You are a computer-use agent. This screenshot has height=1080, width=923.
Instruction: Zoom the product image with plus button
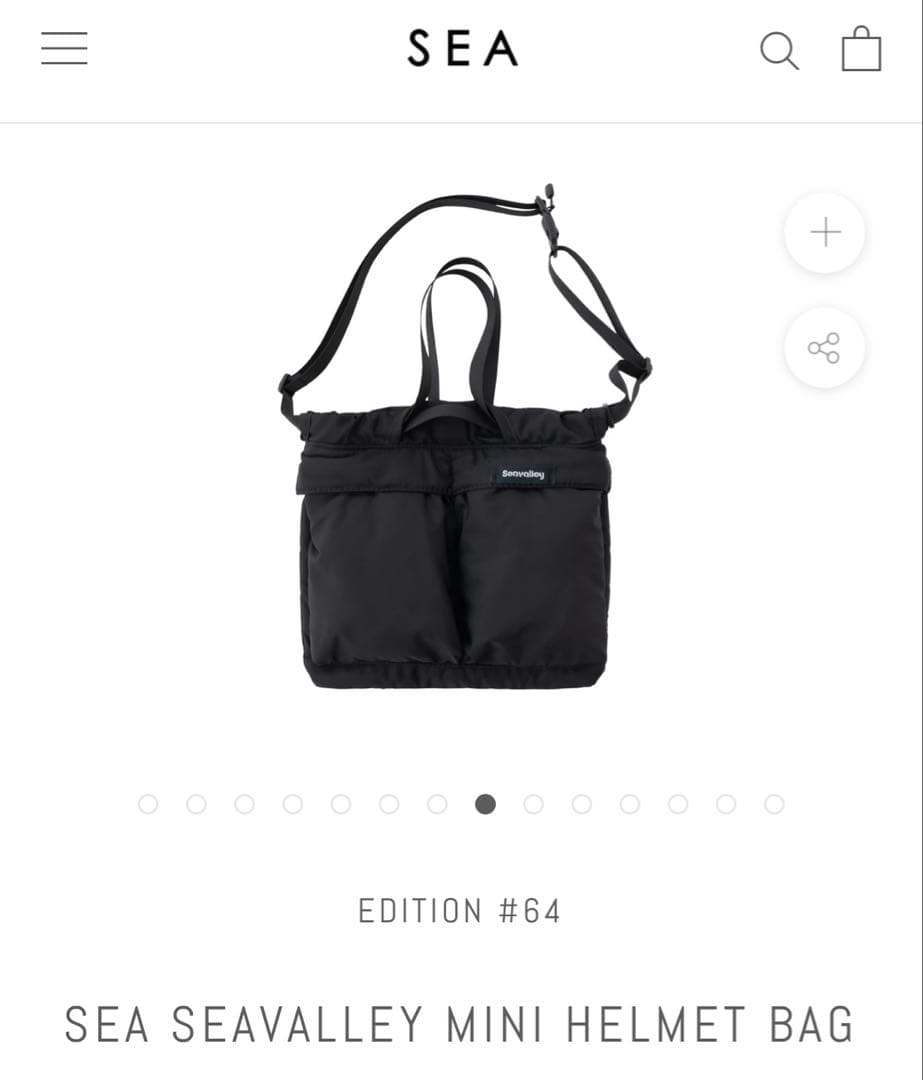click(x=824, y=232)
